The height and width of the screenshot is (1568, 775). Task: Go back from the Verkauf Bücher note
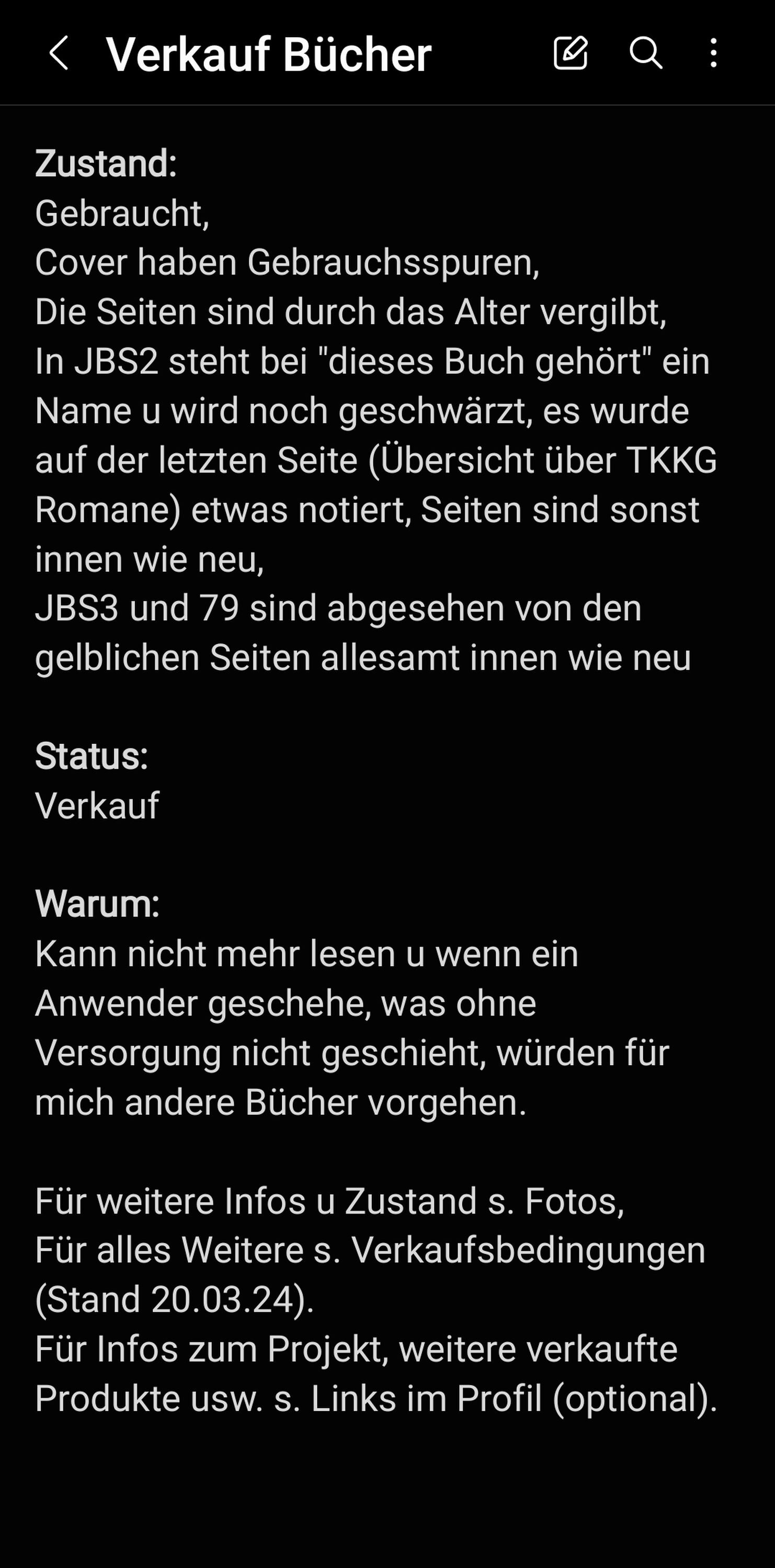click(x=59, y=53)
